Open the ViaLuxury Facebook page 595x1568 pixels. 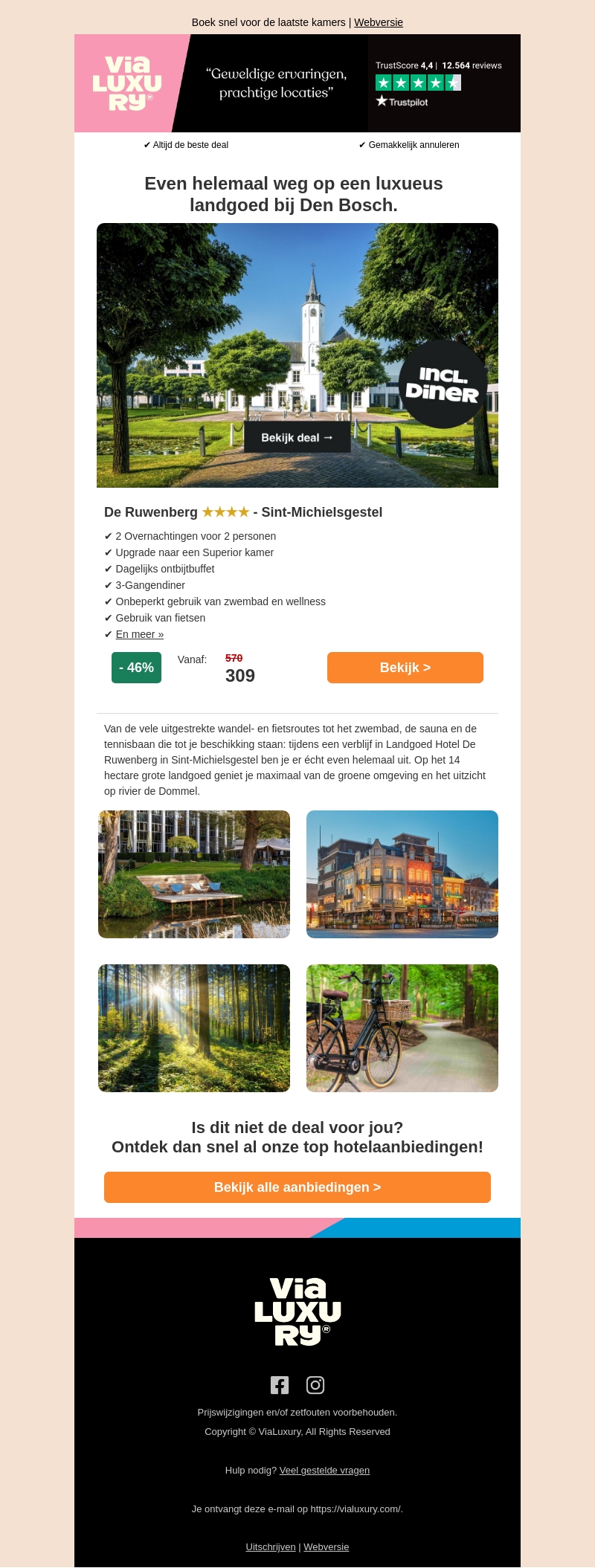click(280, 1385)
